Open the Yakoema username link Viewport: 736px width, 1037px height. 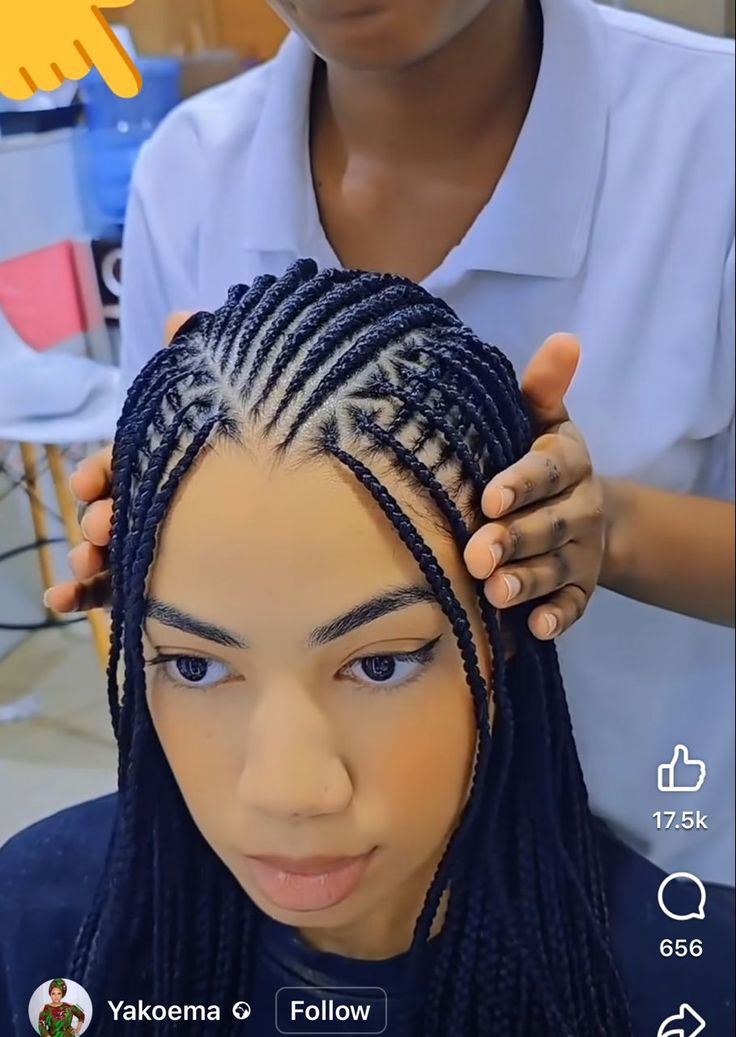pos(163,1010)
